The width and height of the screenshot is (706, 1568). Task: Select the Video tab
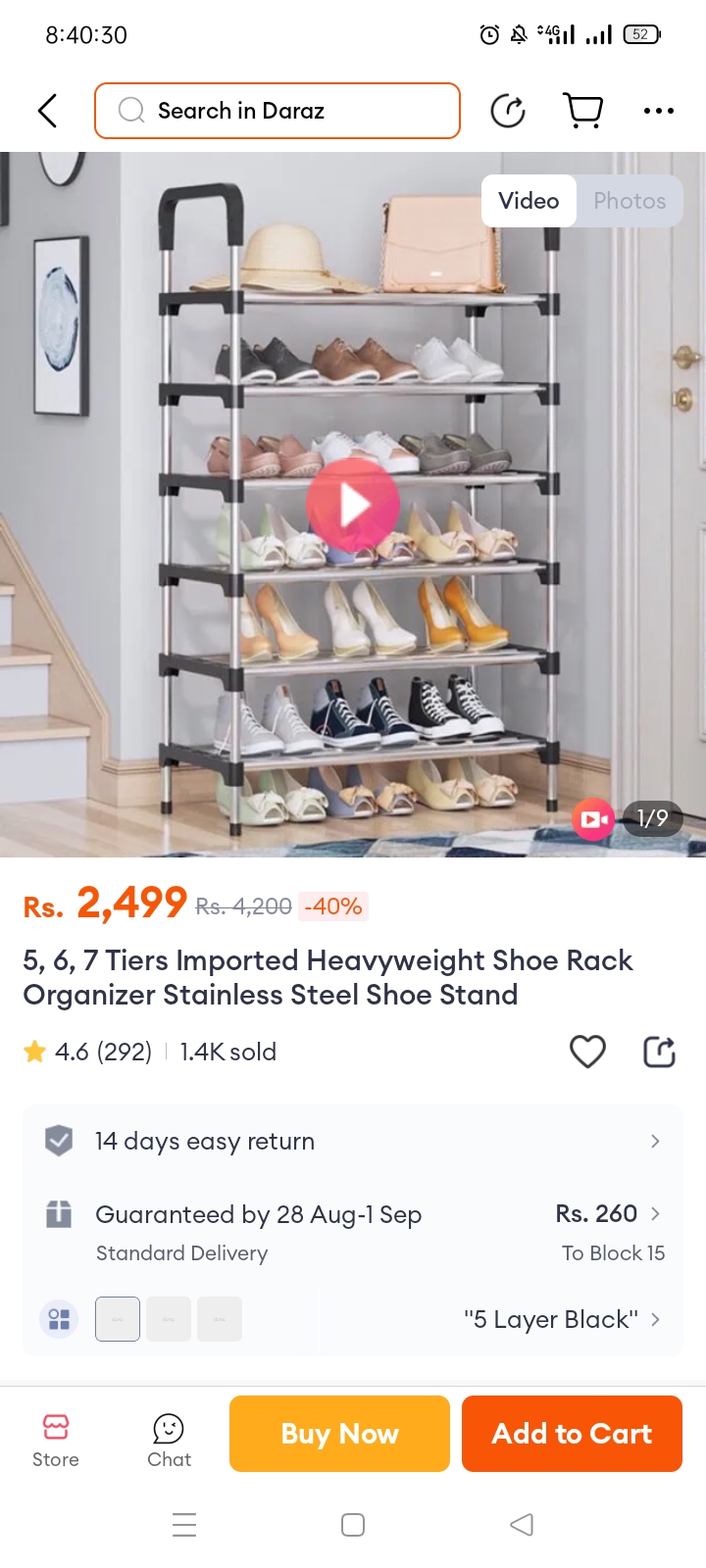pyautogui.click(x=529, y=201)
